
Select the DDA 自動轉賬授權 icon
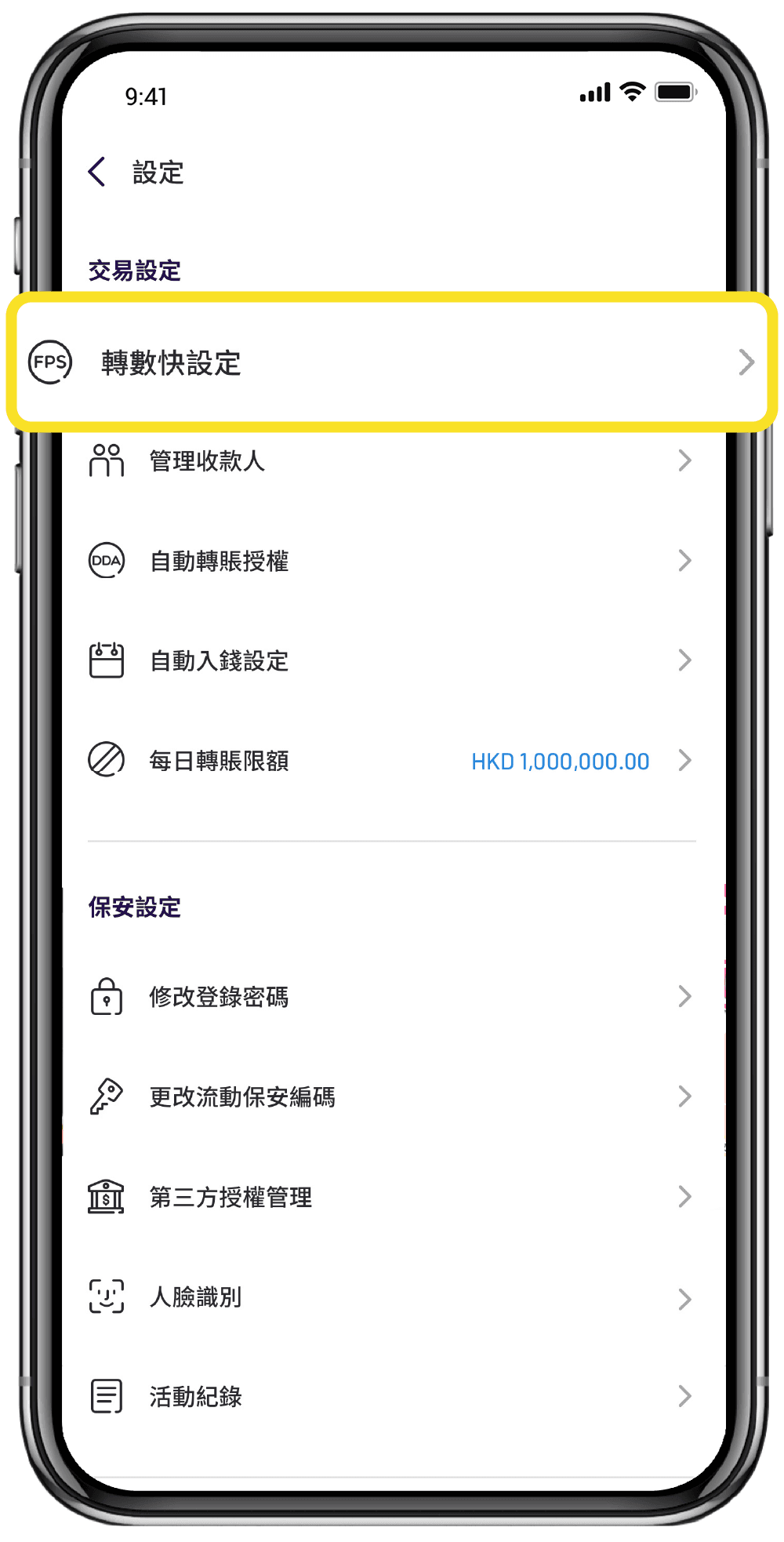106,561
